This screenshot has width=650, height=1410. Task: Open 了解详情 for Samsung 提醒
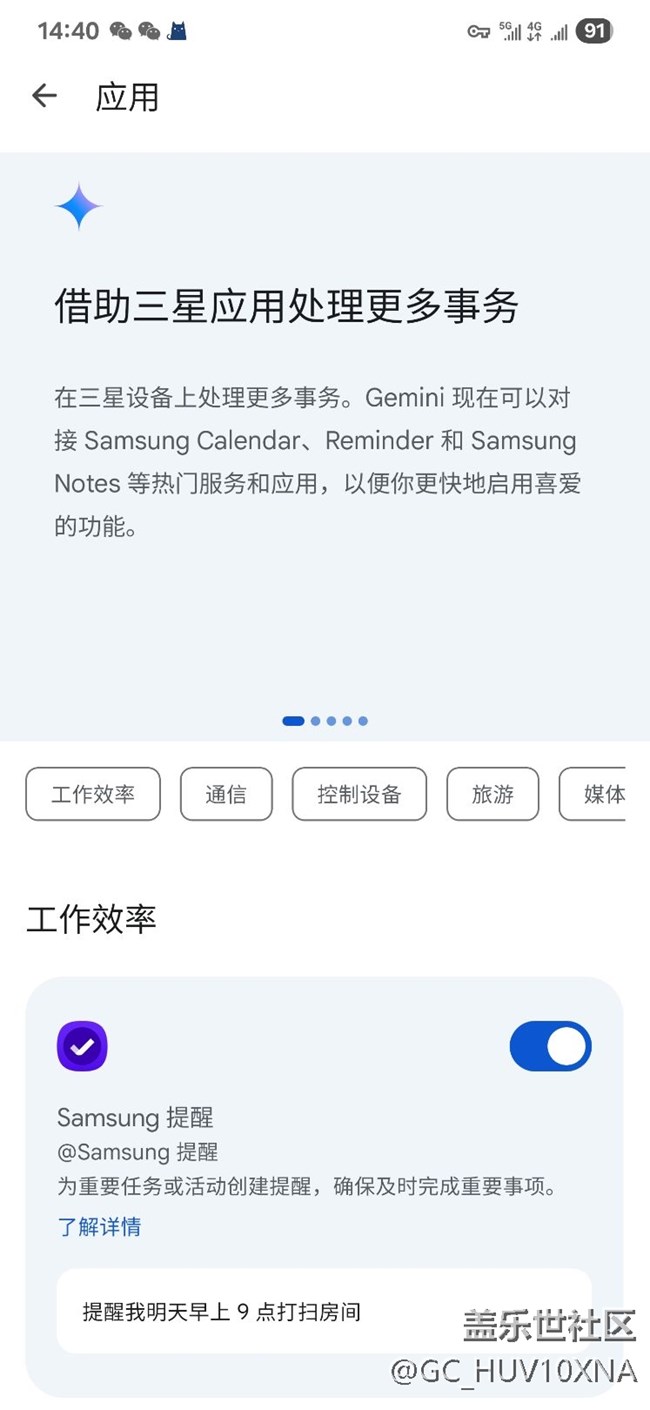click(x=99, y=1227)
